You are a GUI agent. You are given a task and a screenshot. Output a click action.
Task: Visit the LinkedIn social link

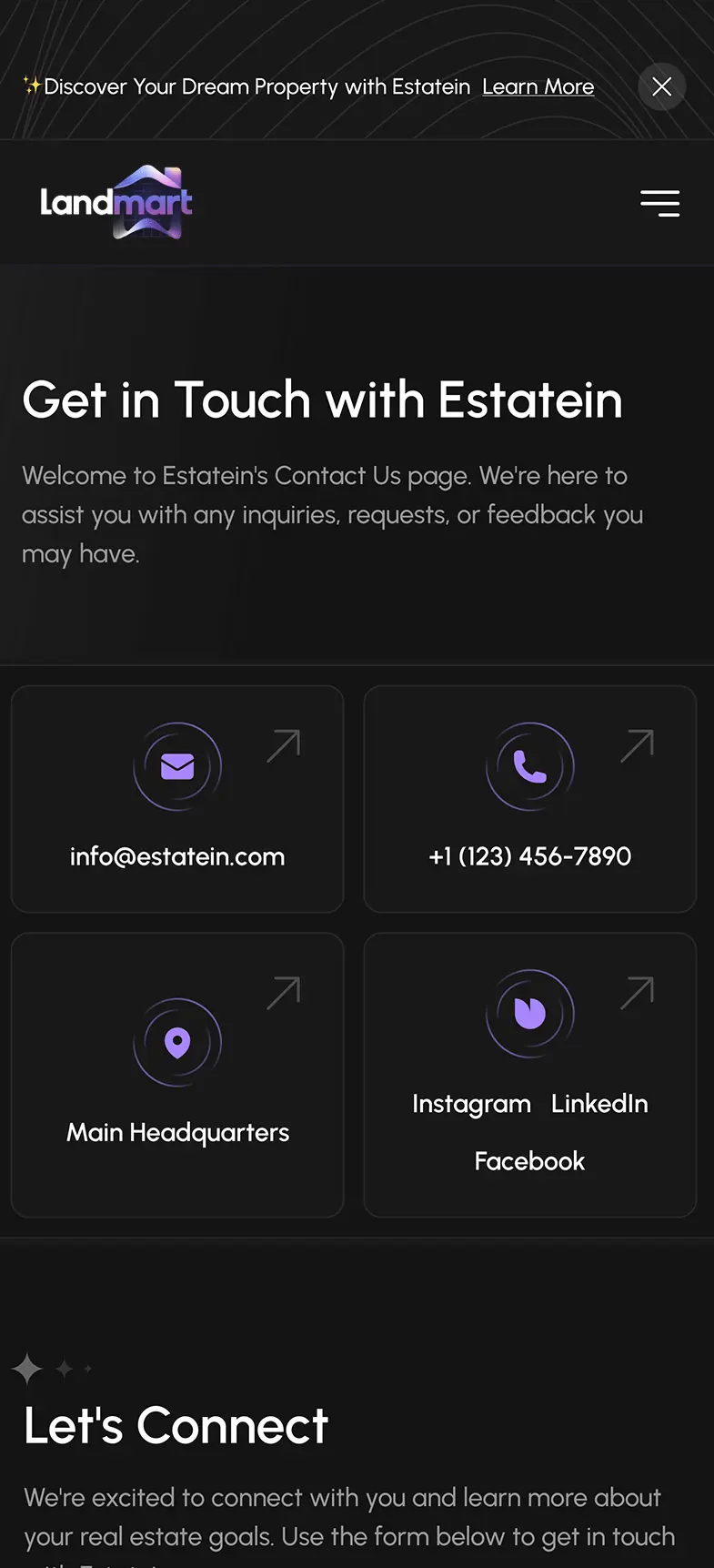[x=599, y=1104]
